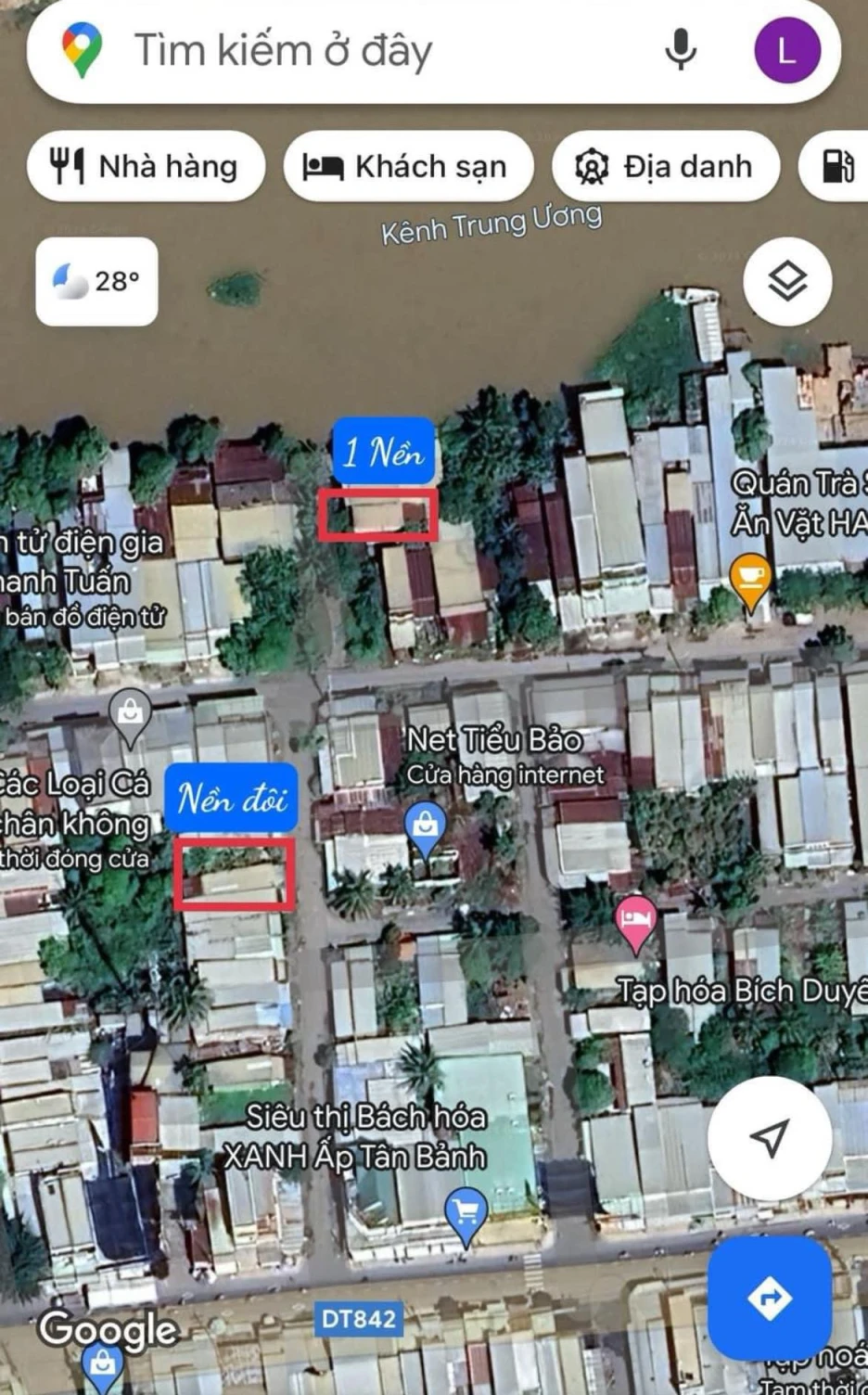The width and height of the screenshot is (868, 1395).
Task: Tap the orange café pin of "Quán Trà"
Action: (x=749, y=578)
